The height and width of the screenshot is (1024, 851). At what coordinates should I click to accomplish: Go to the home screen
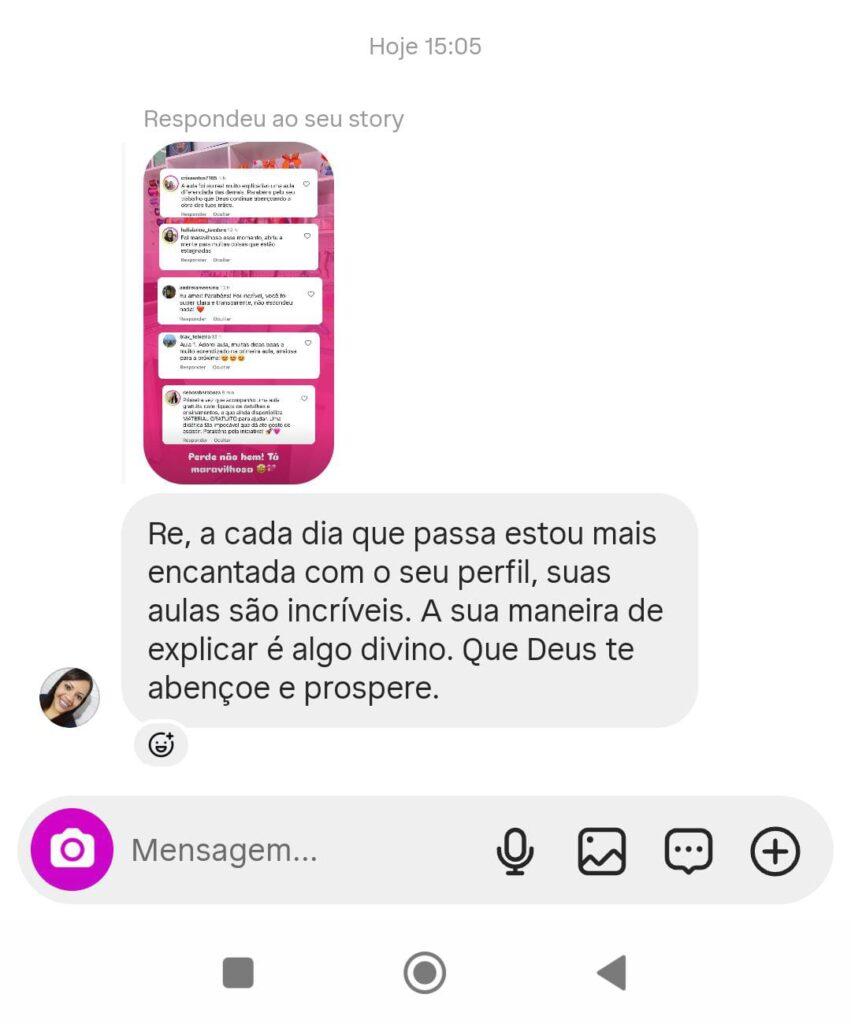coord(425,972)
